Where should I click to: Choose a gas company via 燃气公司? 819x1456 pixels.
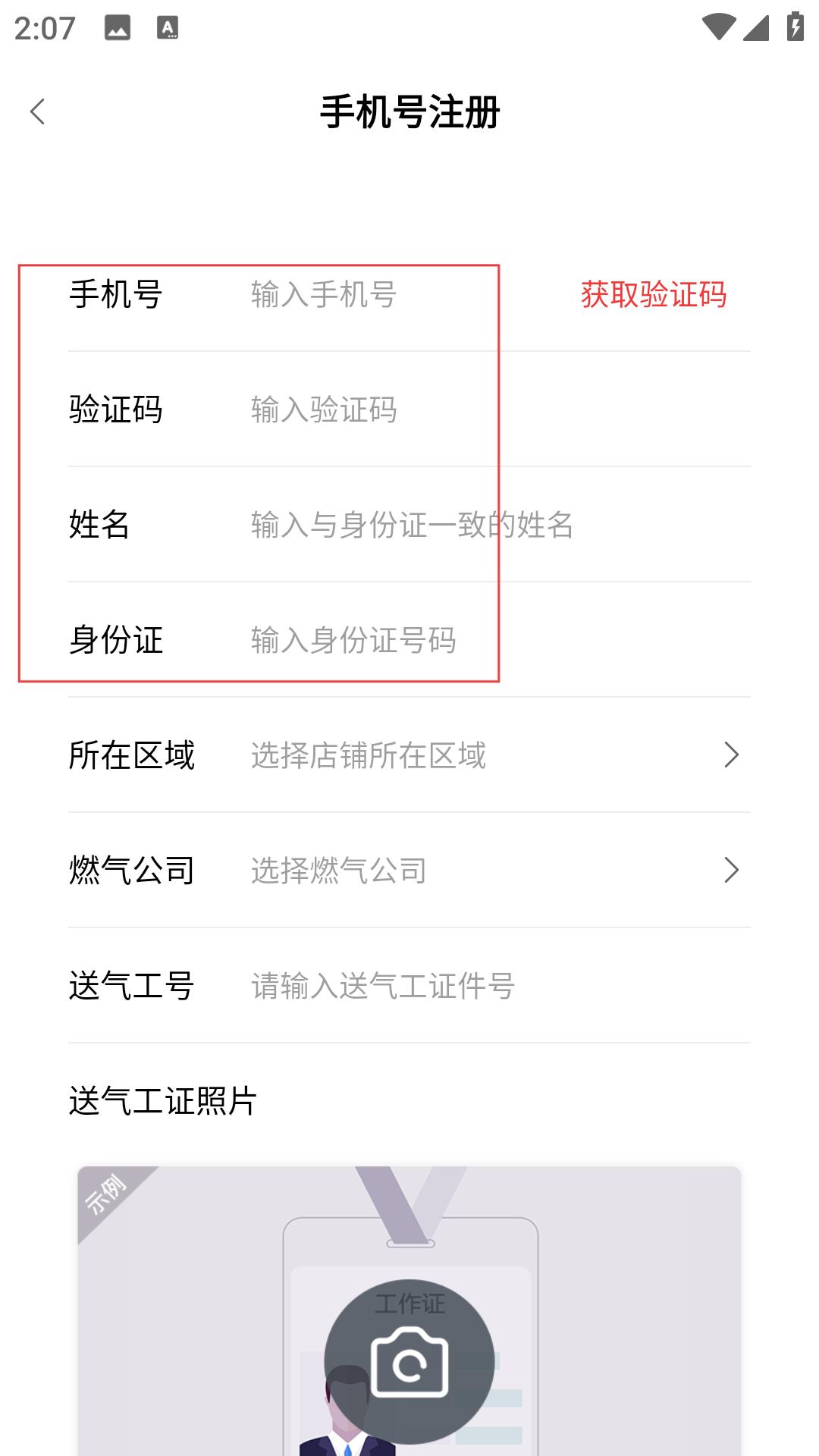409,871
